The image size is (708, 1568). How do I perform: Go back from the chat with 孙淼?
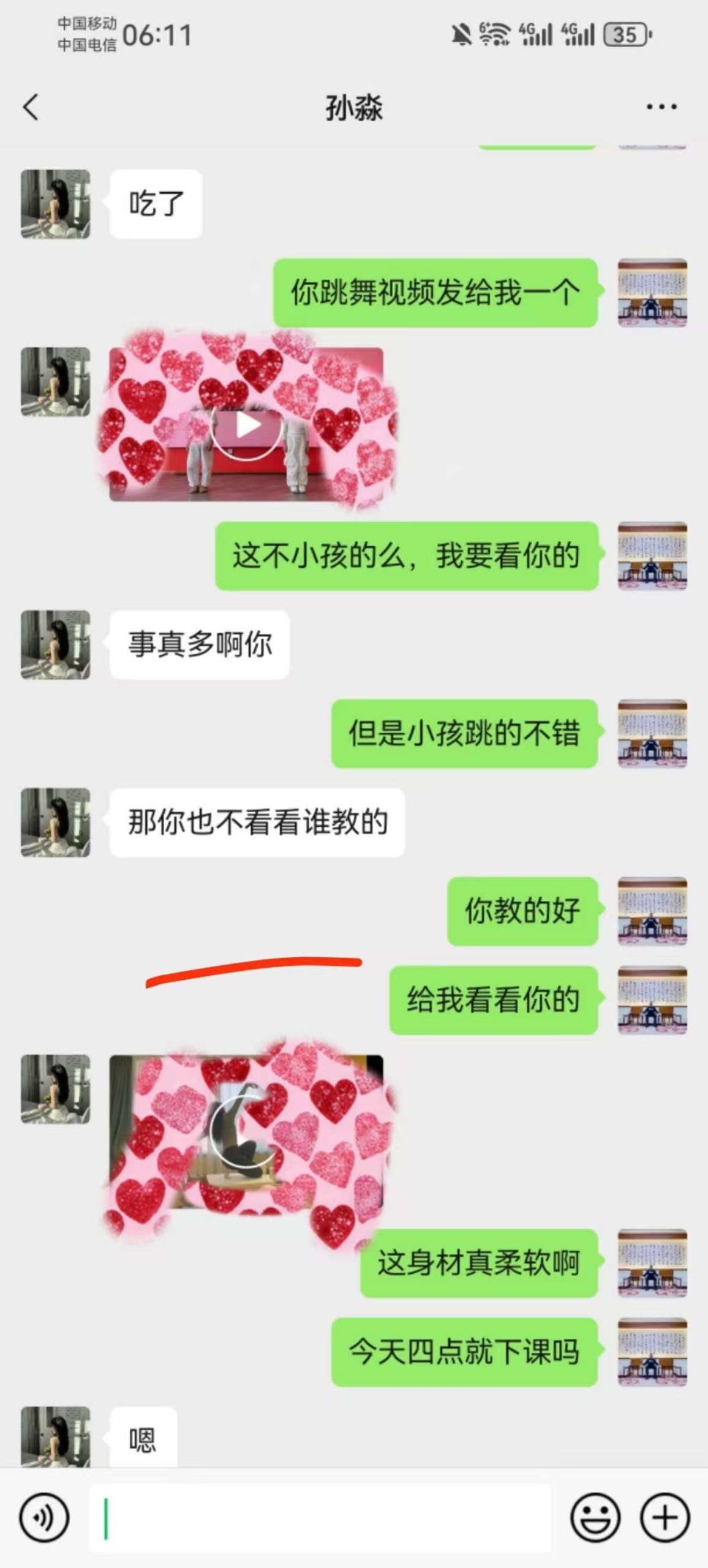(x=31, y=107)
